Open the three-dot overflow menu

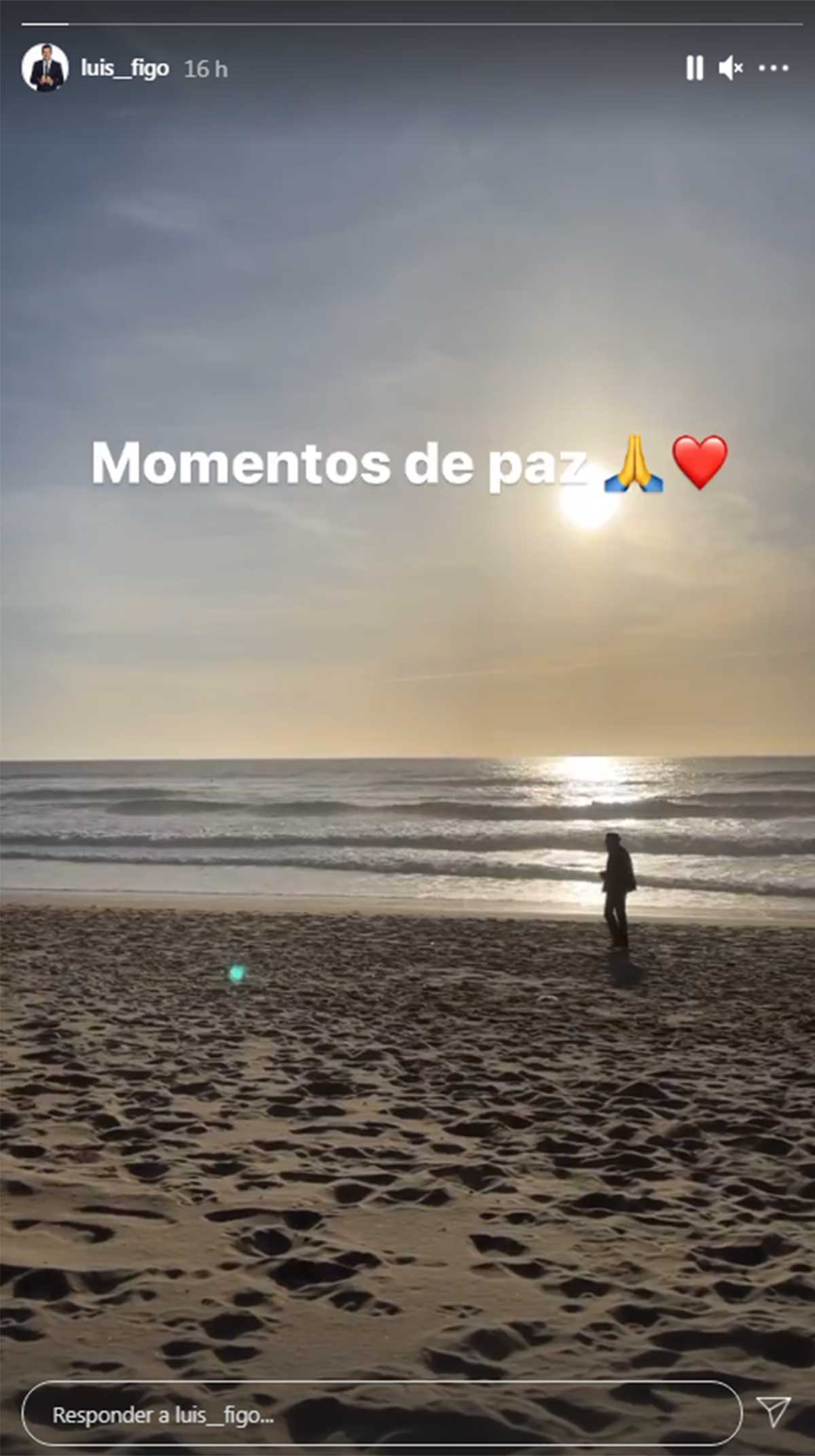pos(774,68)
